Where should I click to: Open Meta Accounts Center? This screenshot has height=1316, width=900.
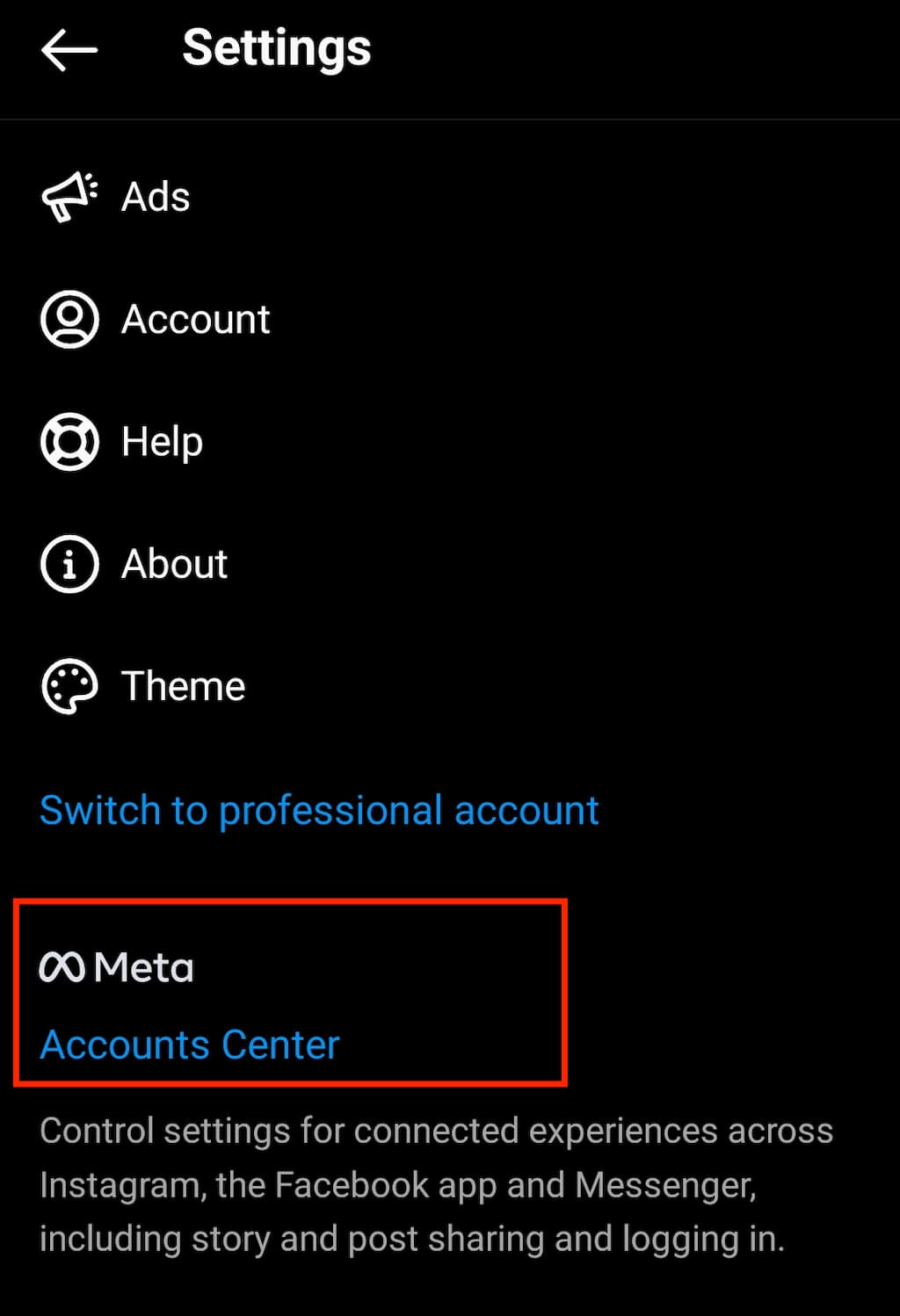coord(190,1045)
